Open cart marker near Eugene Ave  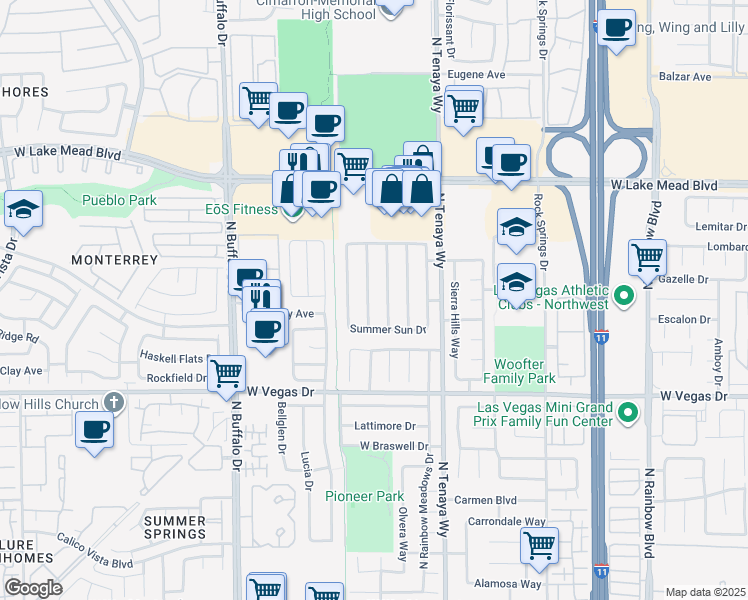[464, 110]
